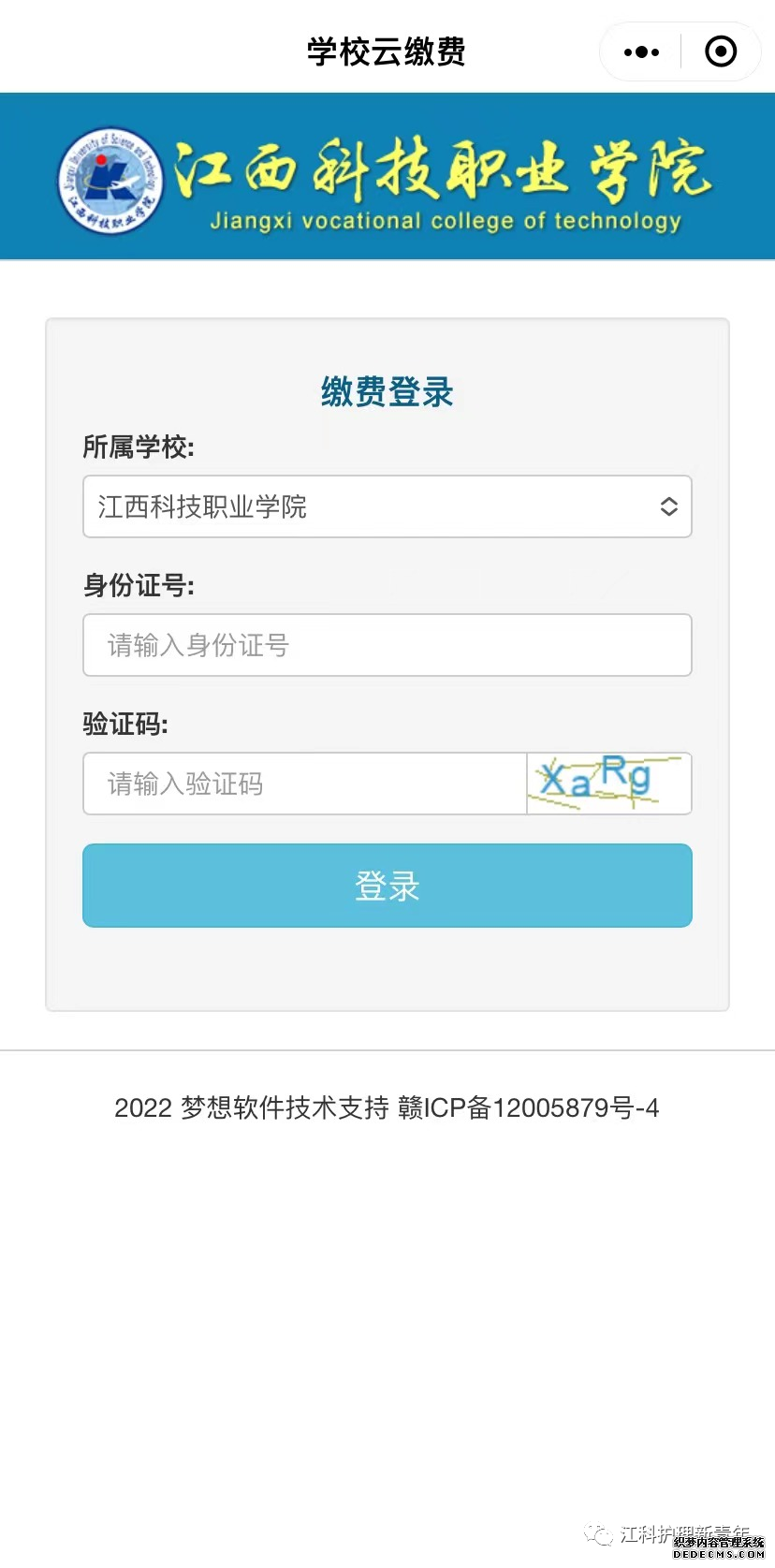Tap the 登录 button
The height and width of the screenshot is (1568, 775).
click(387, 886)
